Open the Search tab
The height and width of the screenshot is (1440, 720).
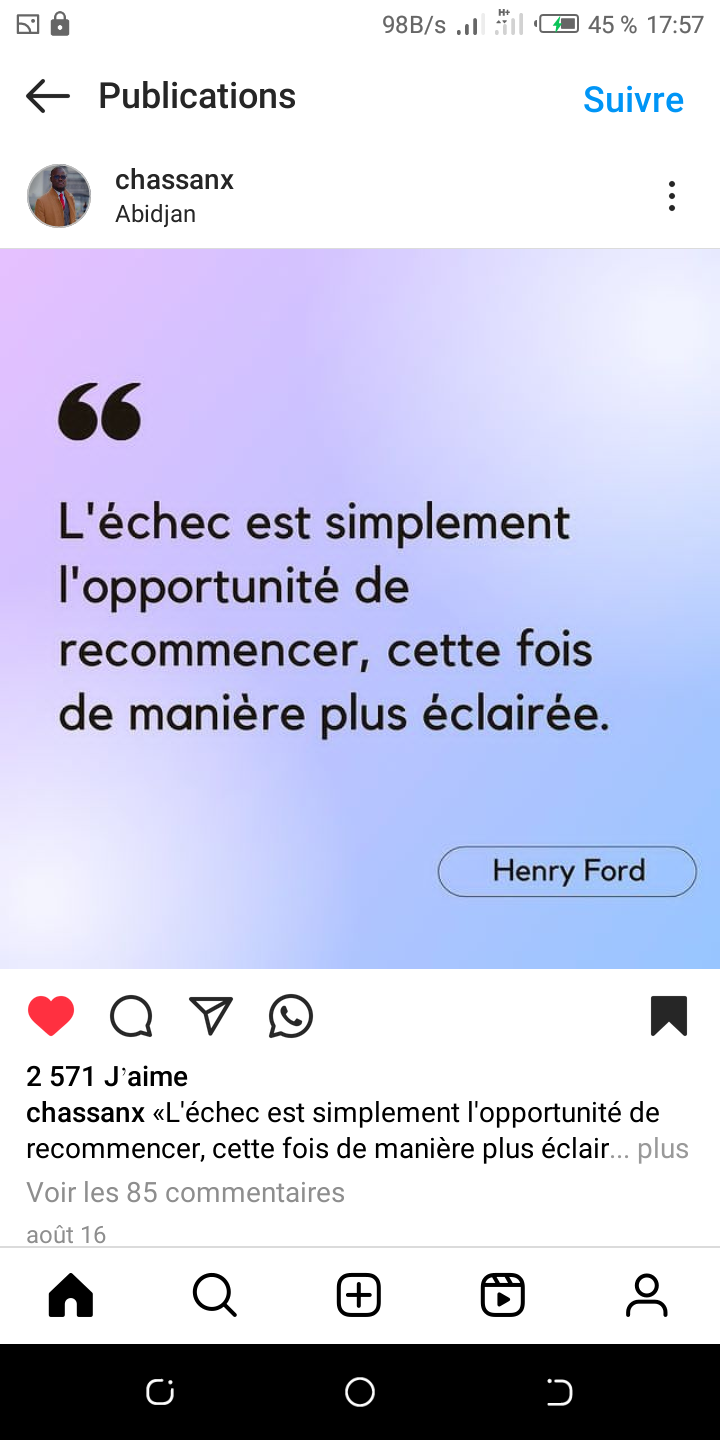215,1295
